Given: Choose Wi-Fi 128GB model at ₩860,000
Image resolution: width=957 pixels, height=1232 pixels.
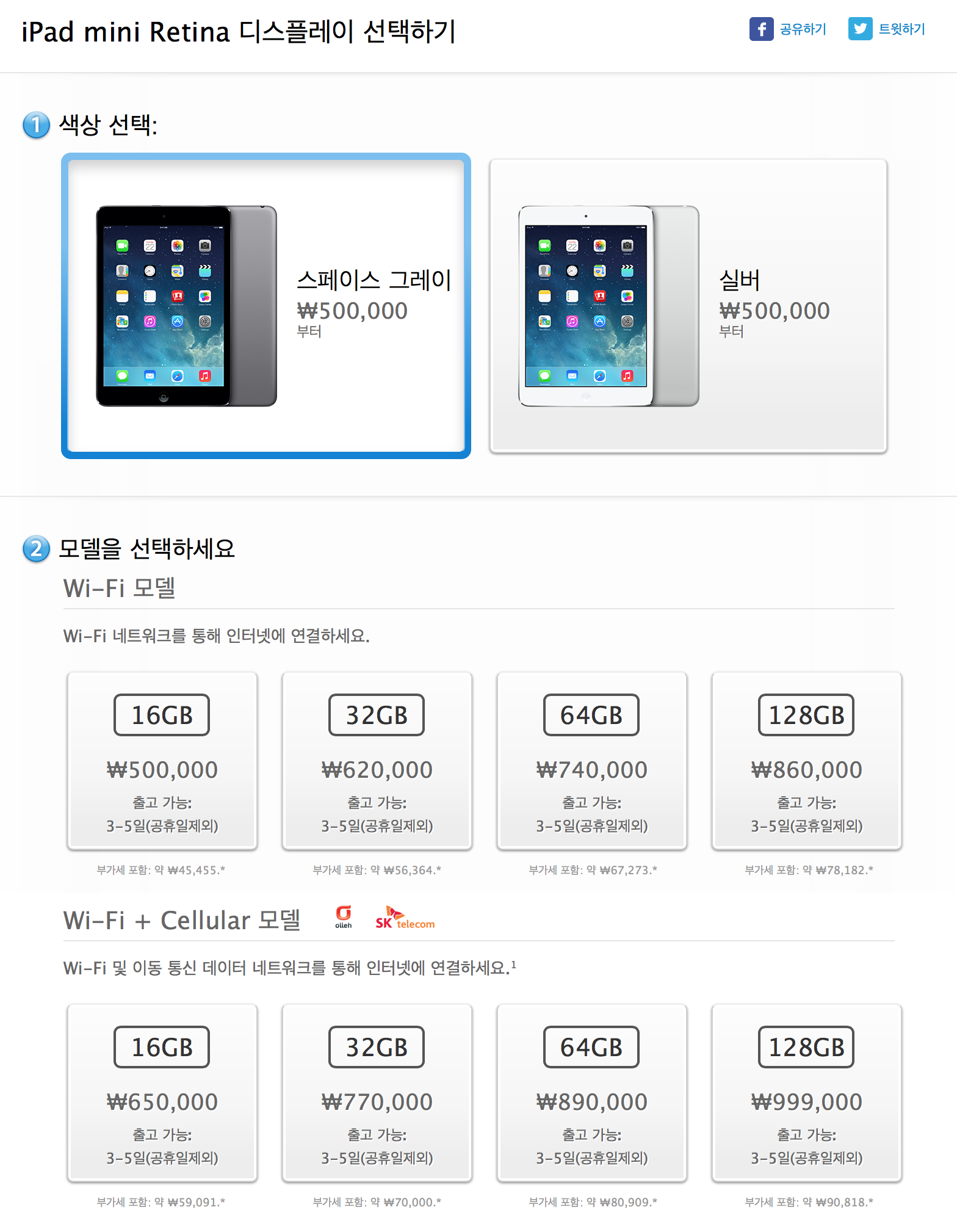Looking at the screenshot, I should click(x=806, y=760).
